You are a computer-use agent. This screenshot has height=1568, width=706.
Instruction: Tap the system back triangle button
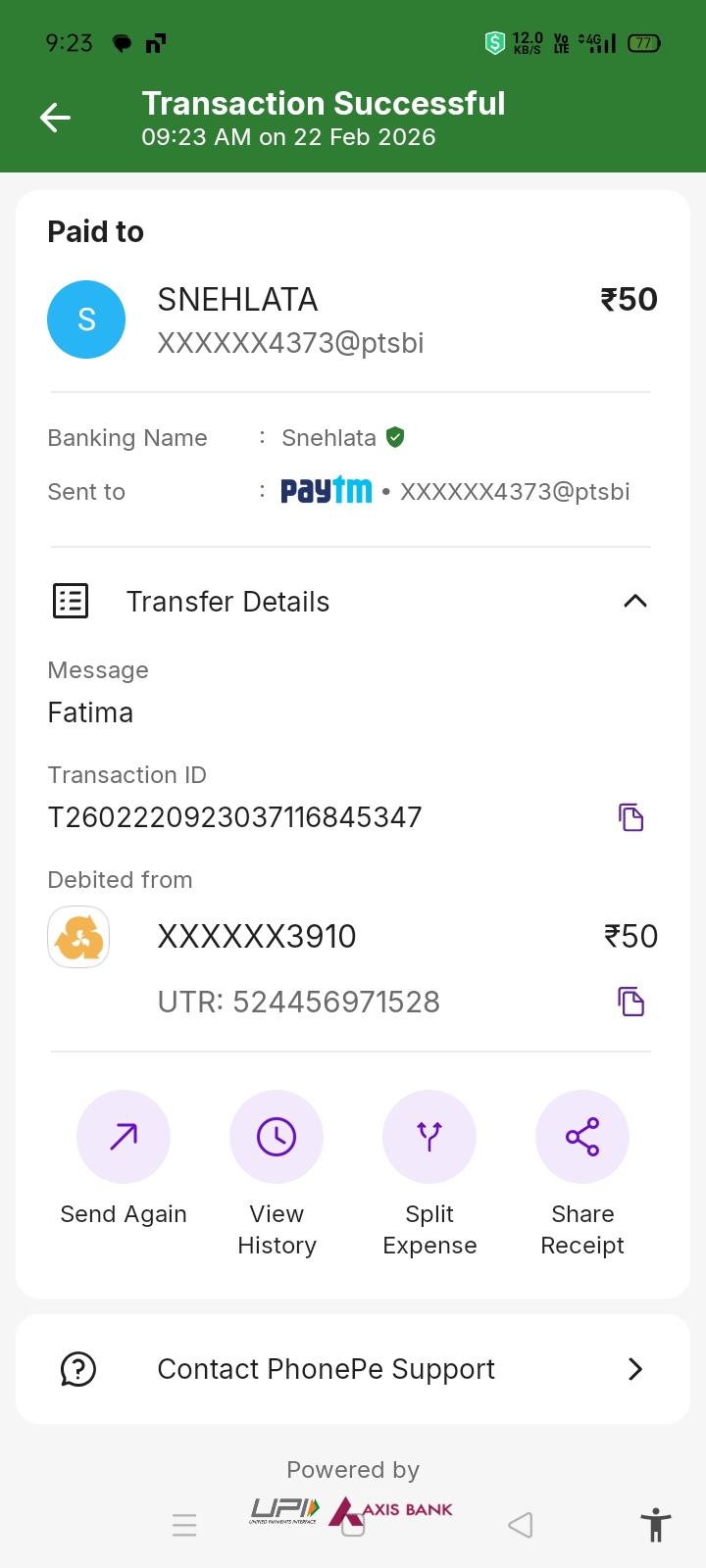pyautogui.click(x=521, y=1525)
